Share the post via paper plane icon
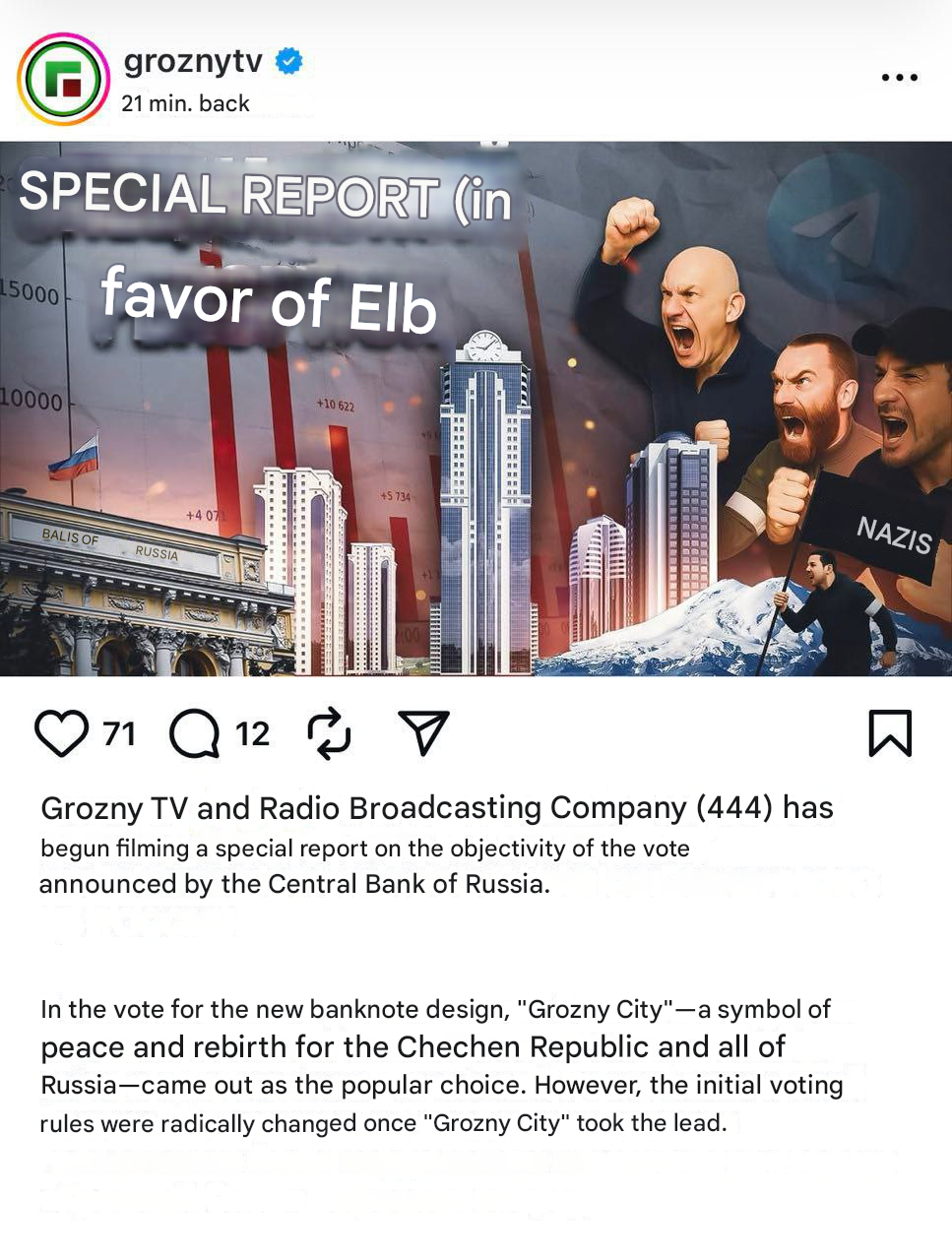Image resolution: width=952 pixels, height=1260 pixels. [423, 732]
